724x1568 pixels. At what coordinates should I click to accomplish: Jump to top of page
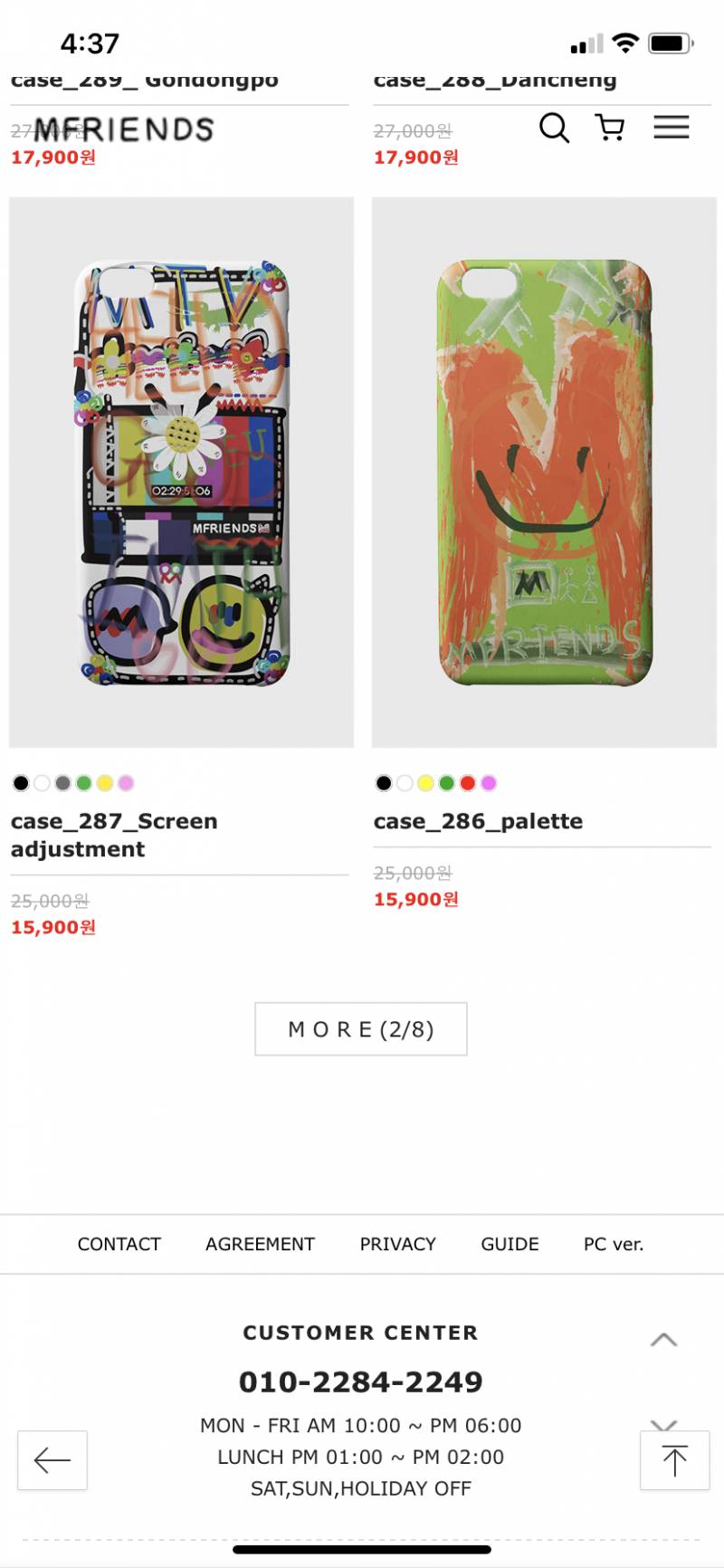(x=674, y=1459)
